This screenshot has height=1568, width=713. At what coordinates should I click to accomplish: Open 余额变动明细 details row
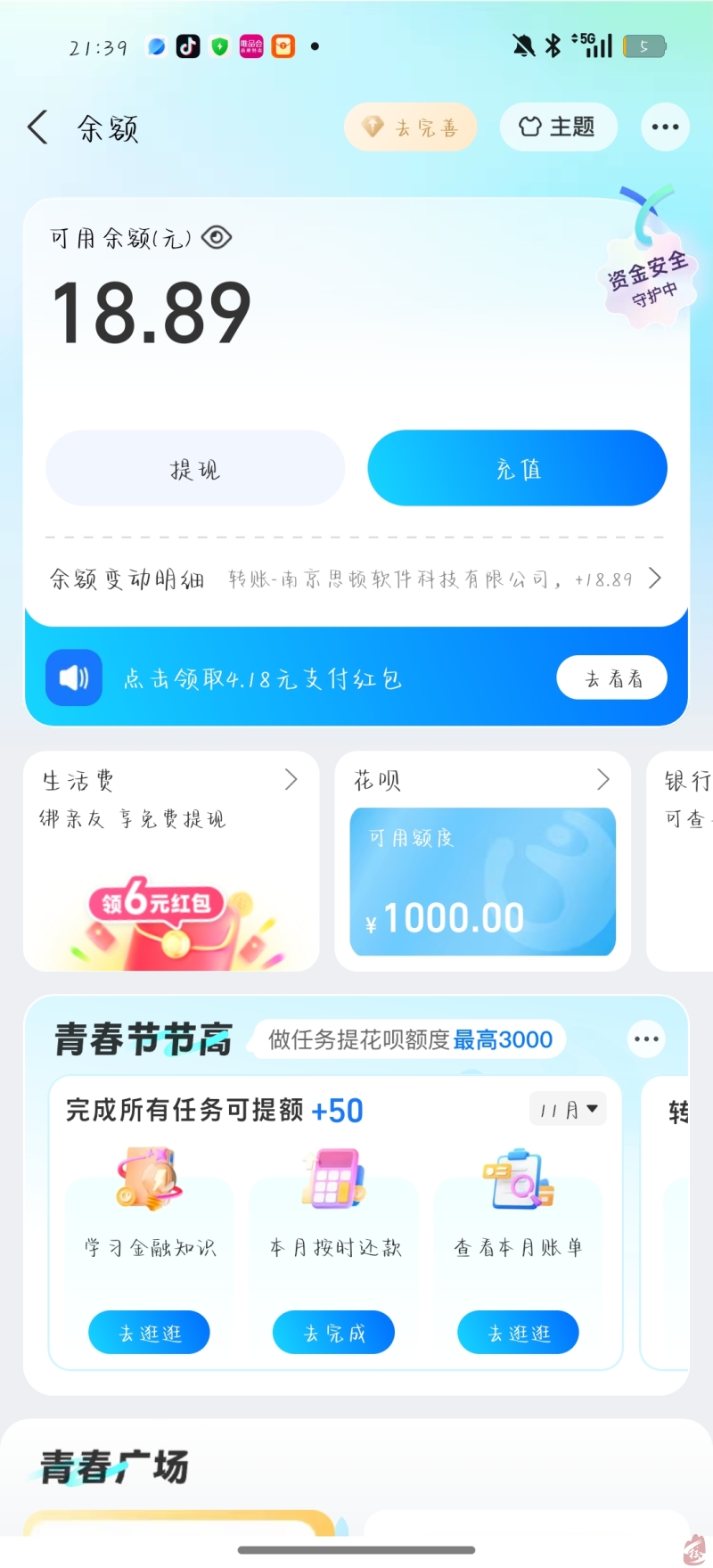pyautogui.click(x=356, y=579)
